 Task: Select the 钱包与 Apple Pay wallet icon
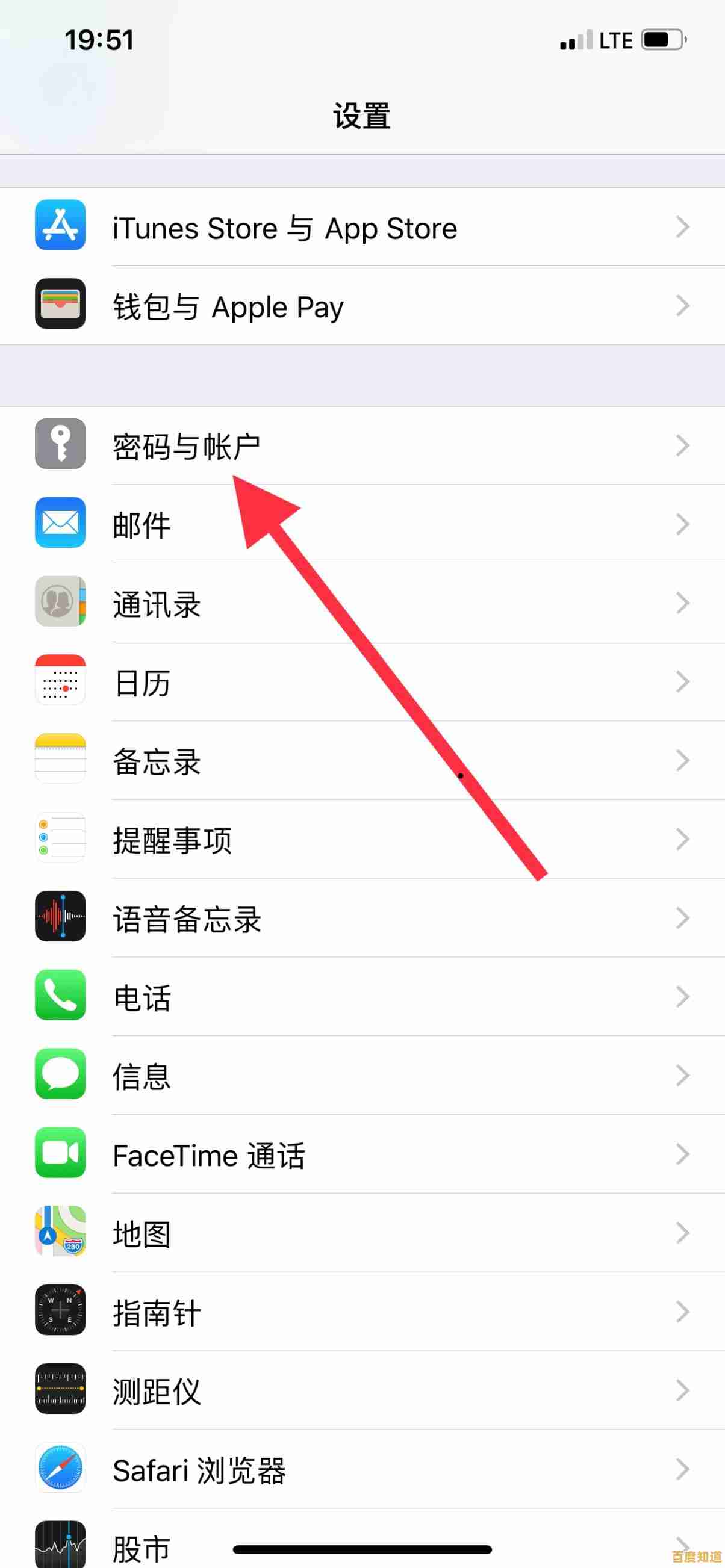pyautogui.click(x=60, y=306)
